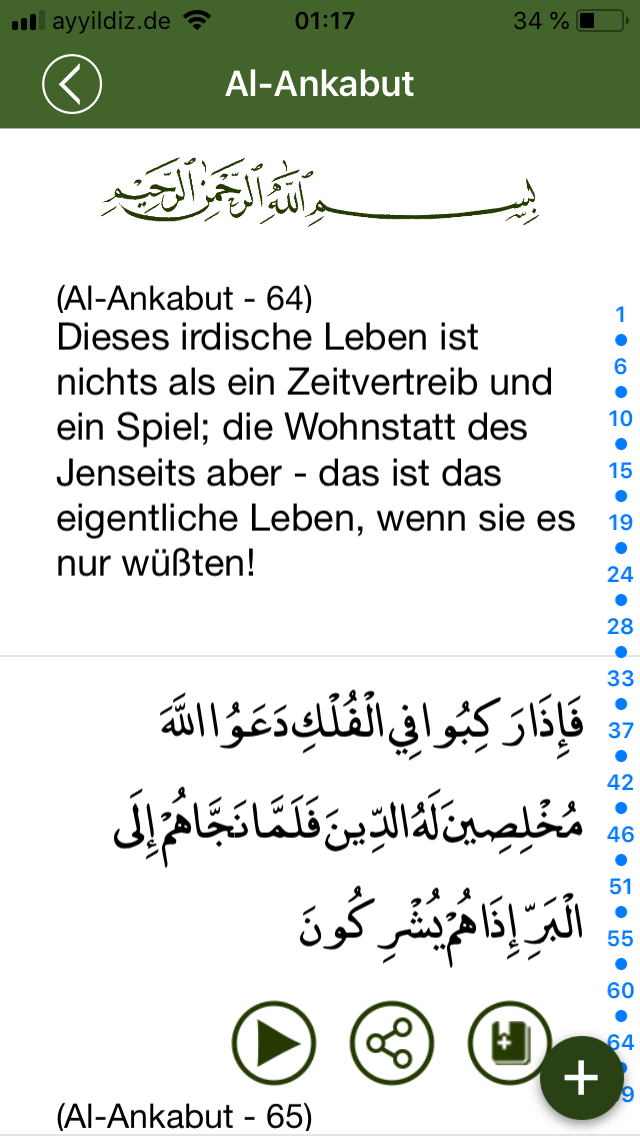The height and width of the screenshot is (1136, 640).
Task: Jump to verse 46 in the index
Action: click(620, 834)
